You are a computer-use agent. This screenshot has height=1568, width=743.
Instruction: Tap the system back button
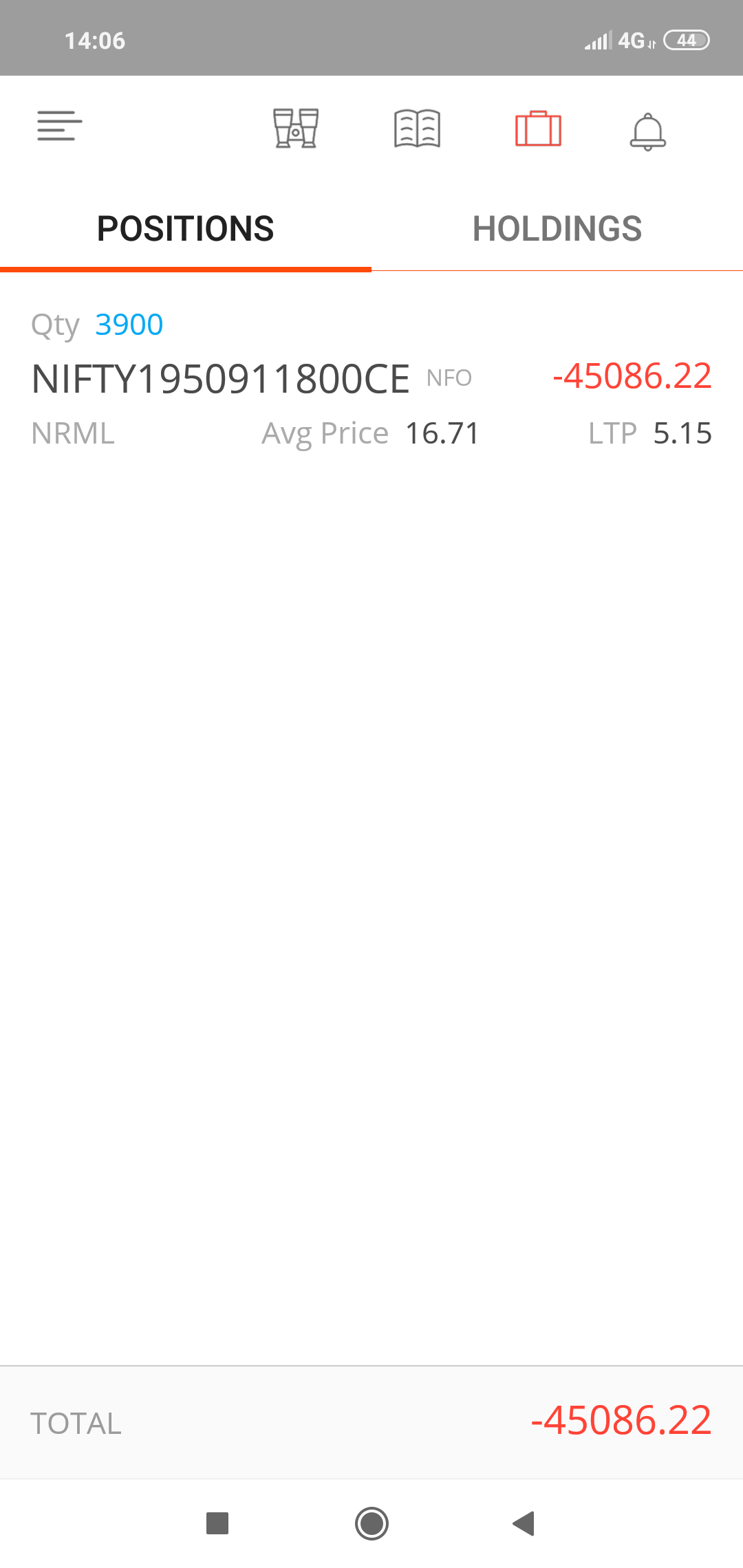(524, 1523)
